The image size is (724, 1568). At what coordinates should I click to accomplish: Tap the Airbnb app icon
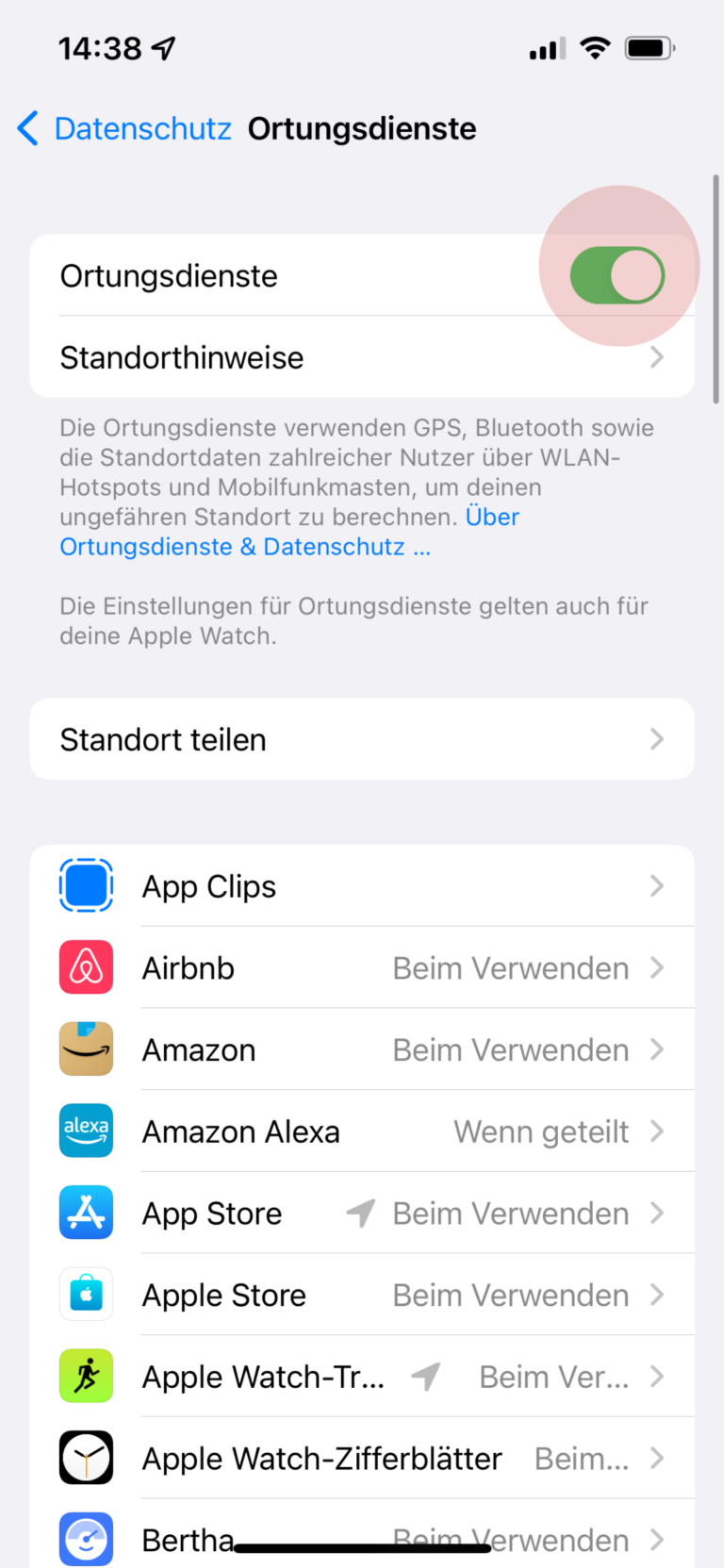(x=86, y=967)
